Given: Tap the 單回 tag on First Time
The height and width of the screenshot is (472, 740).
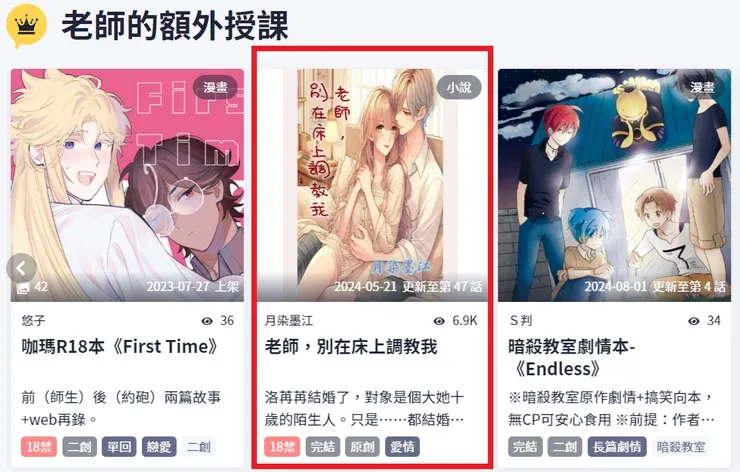Looking at the screenshot, I should [118, 447].
